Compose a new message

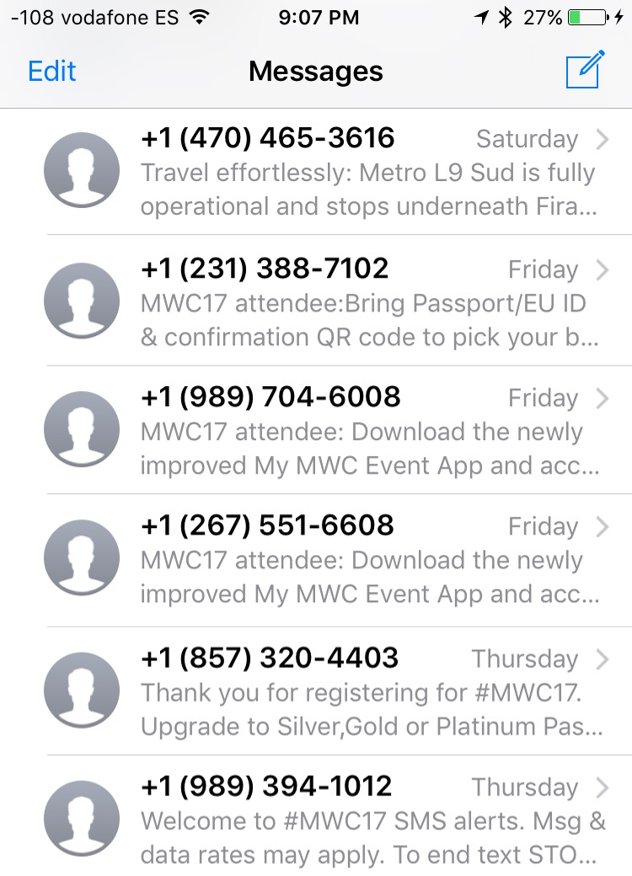pyautogui.click(x=585, y=71)
